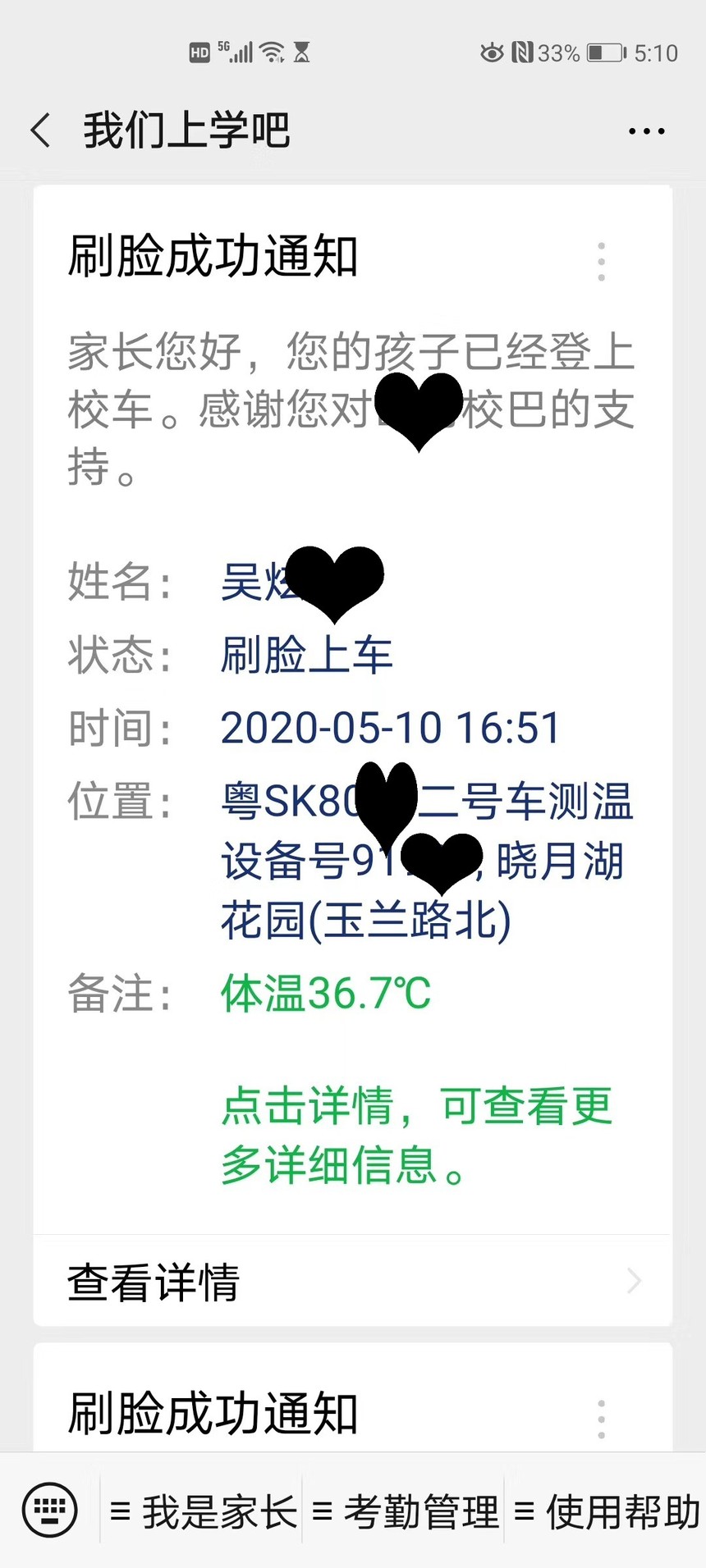Open options dots on 16:51 notification card

tap(602, 262)
